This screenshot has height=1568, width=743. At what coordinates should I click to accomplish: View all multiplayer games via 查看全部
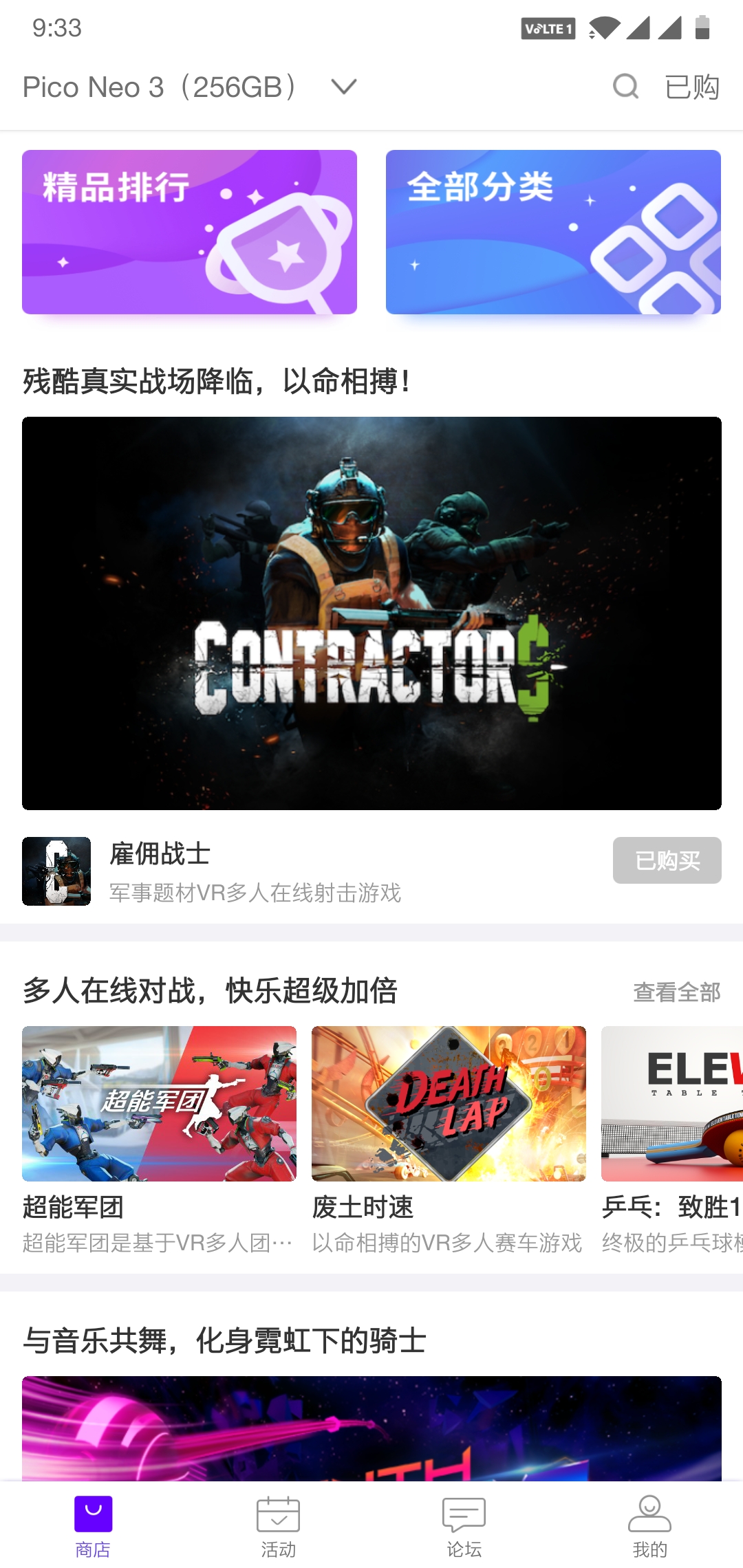[676, 992]
